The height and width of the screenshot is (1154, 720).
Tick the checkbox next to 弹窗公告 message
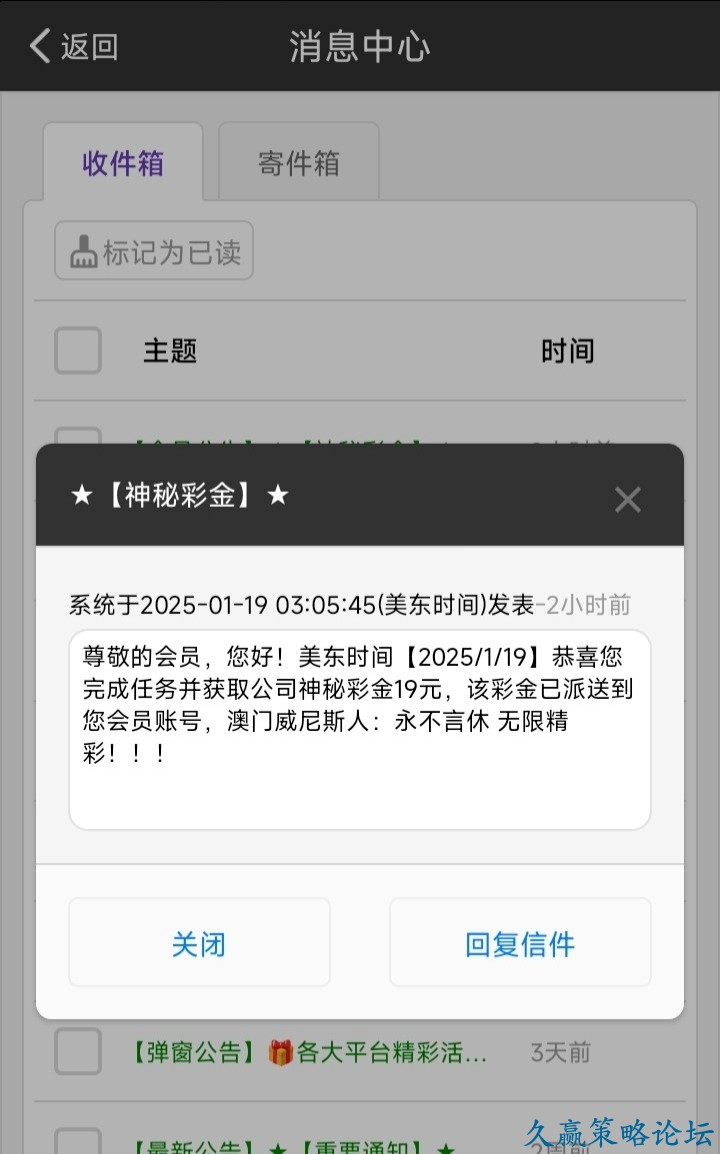78,1052
